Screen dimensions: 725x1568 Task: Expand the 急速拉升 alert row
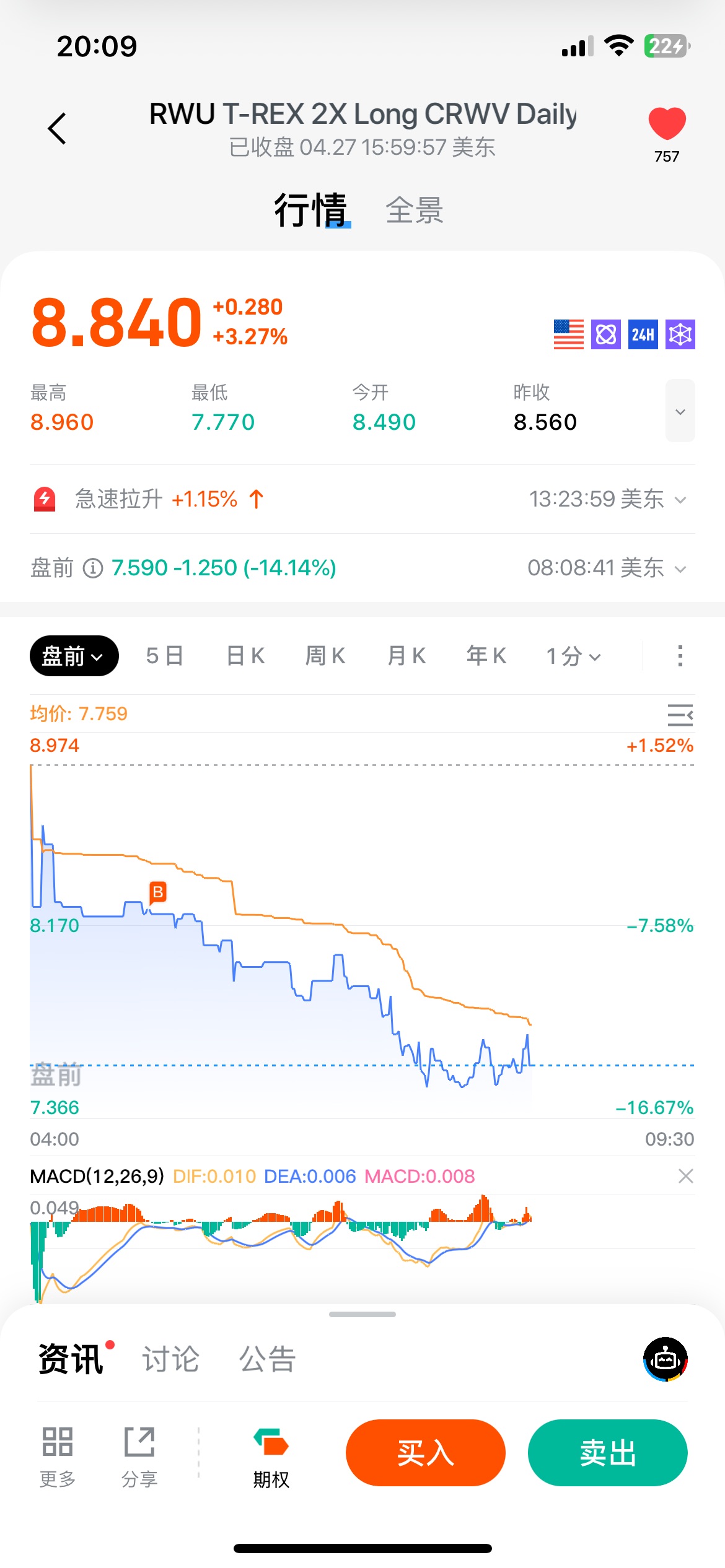click(x=680, y=500)
